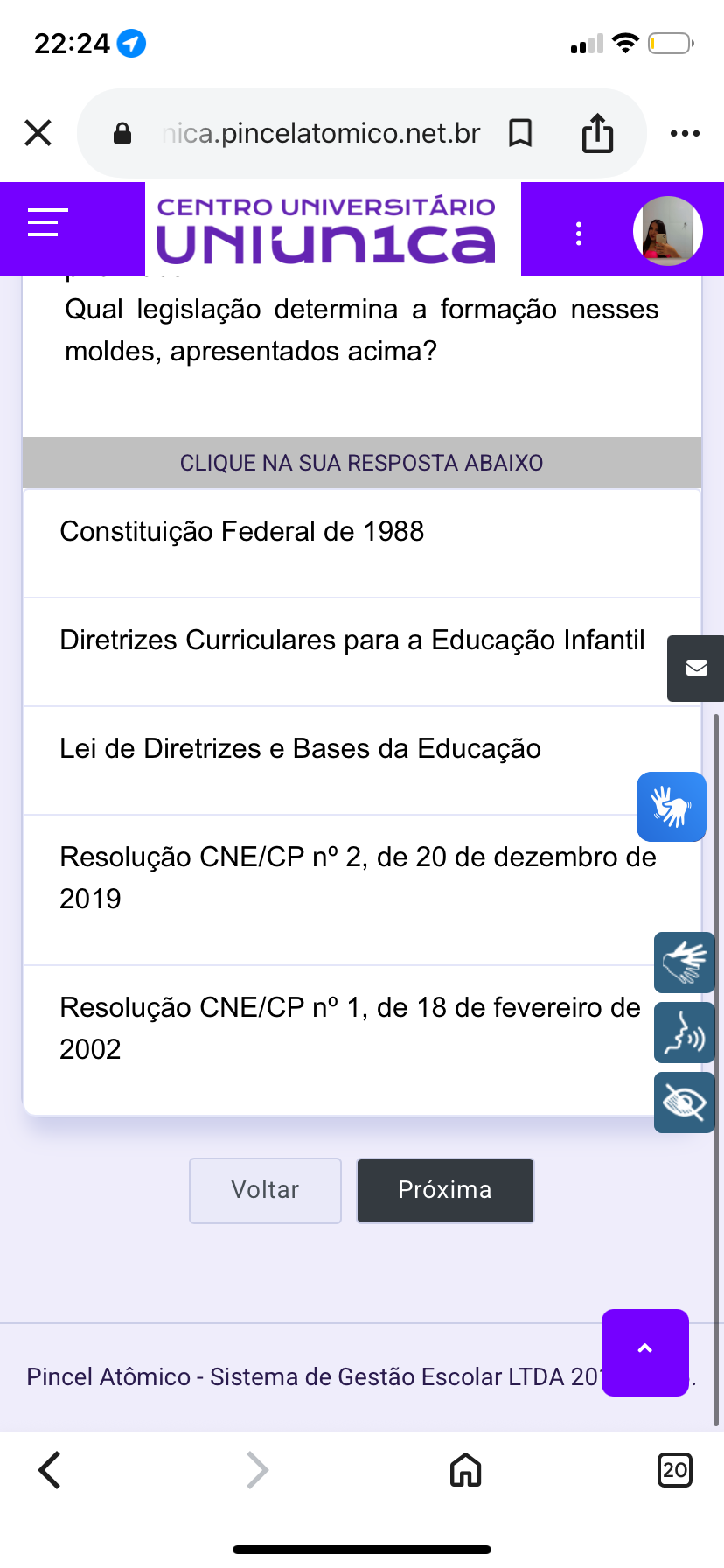Open the hamburger navigation menu
Screen dimensions: 724x1568
click(x=48, y=222)
